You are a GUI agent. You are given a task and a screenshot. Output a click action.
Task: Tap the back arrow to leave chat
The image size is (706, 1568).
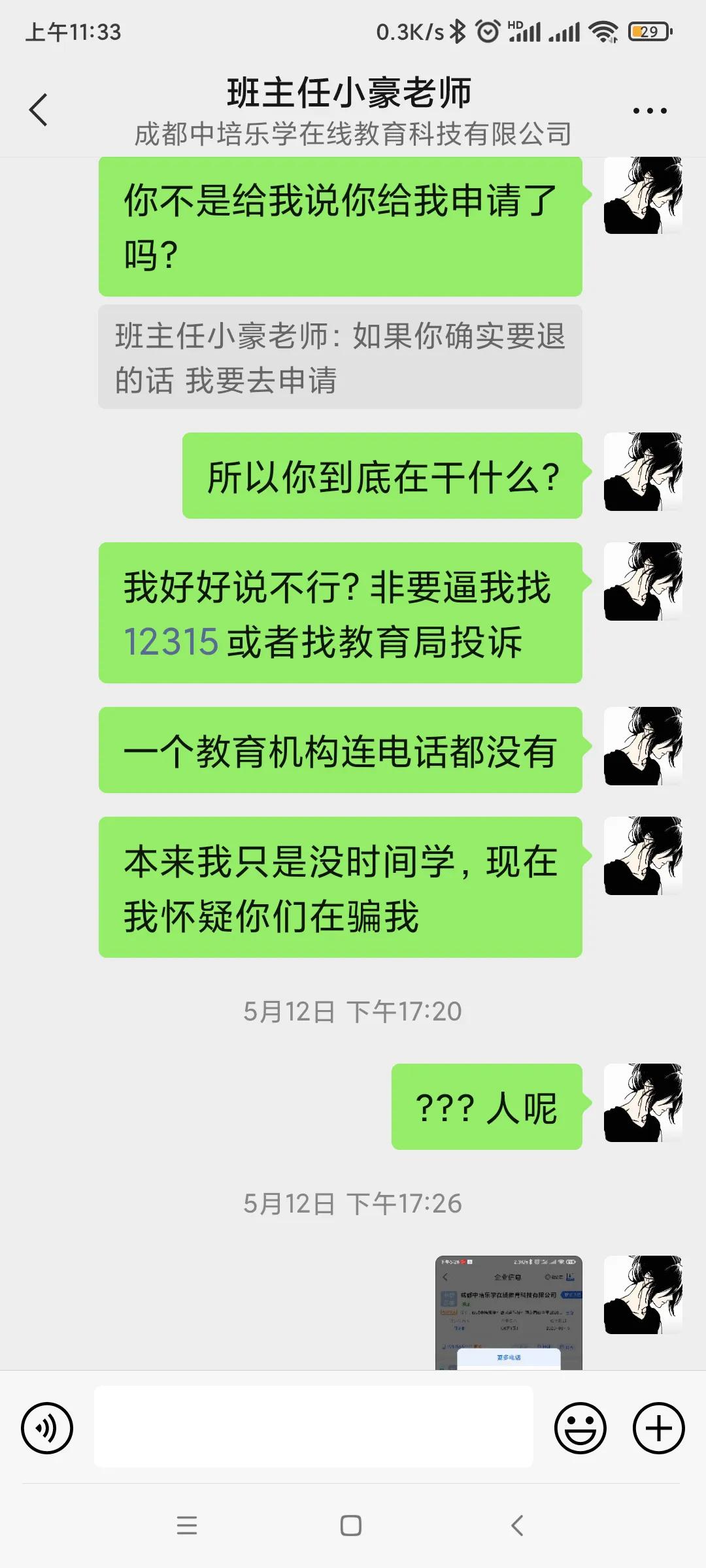coord(39,110)
